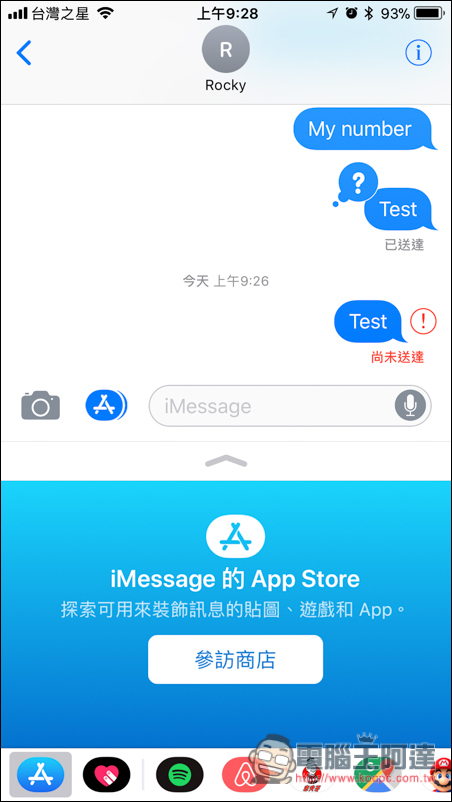
Task: Record an audio message with the microphone
Action: click(410, 406)
